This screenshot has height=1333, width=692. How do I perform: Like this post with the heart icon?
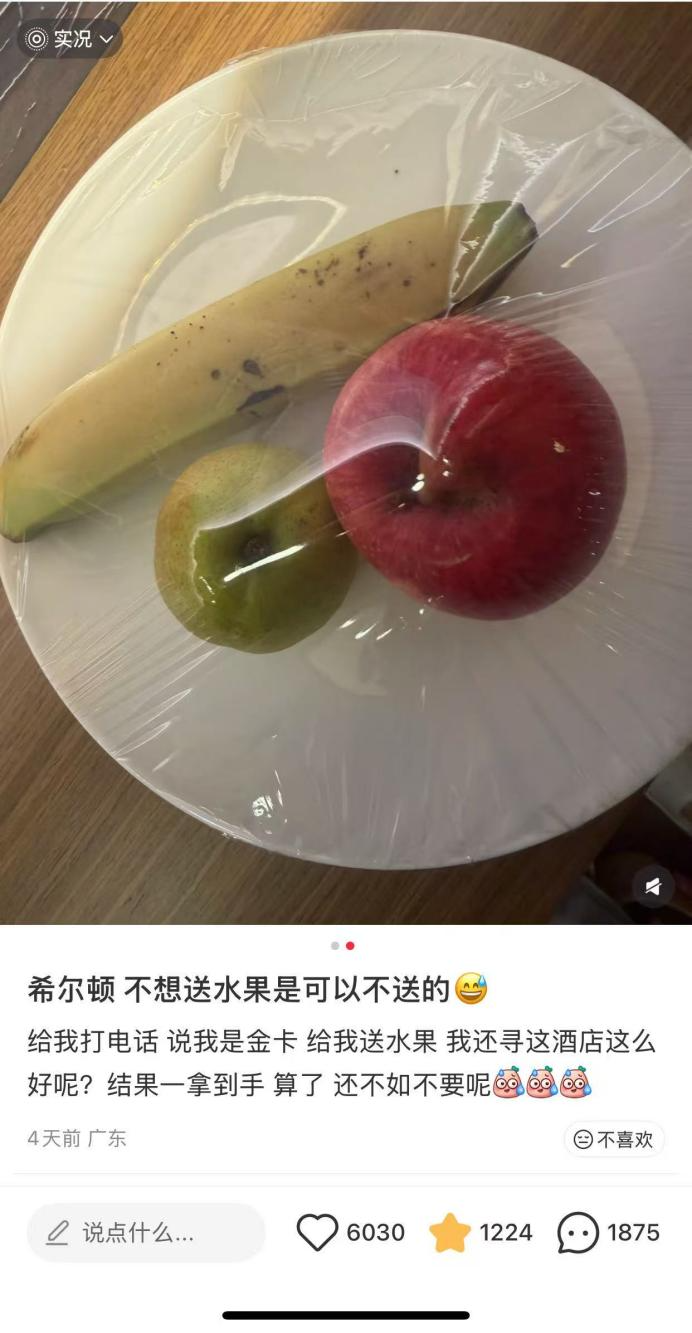317,1233
